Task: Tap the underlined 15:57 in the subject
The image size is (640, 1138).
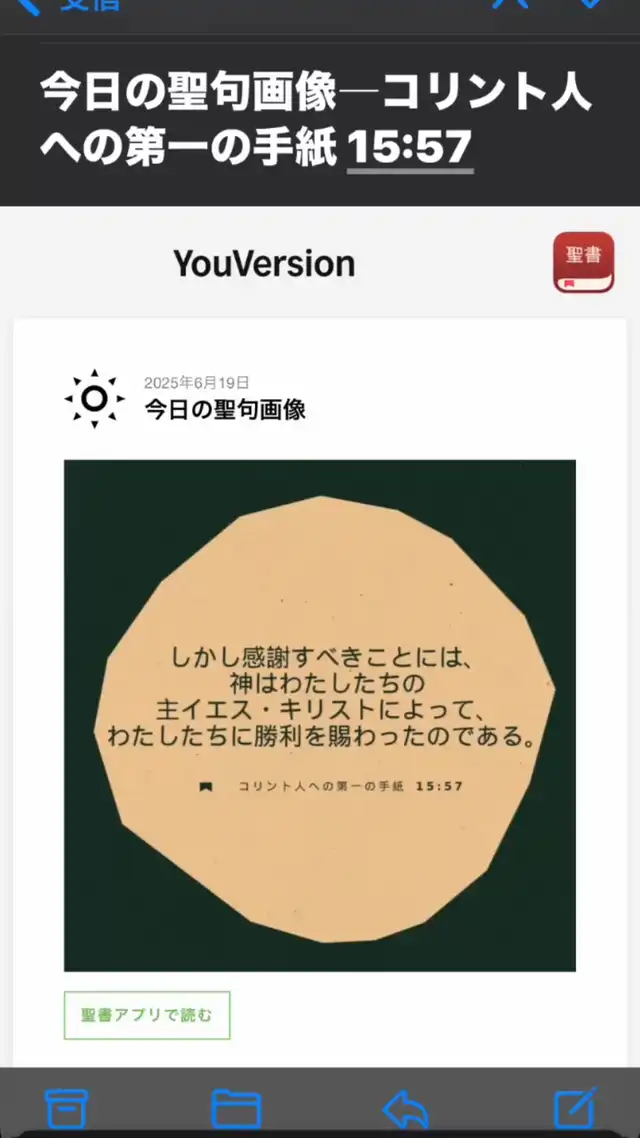Action: tap(410, 148)
